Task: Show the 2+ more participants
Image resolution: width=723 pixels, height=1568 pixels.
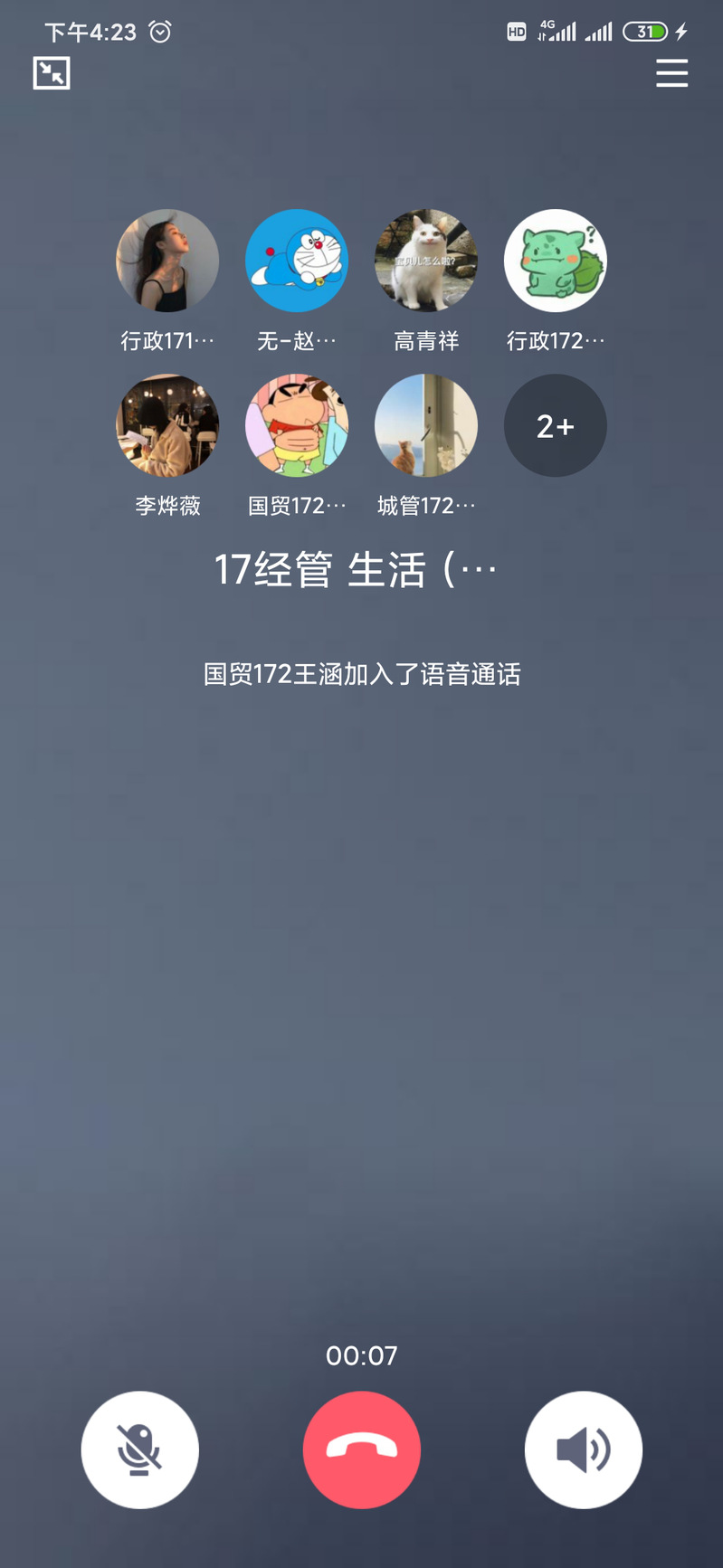Action: click(x=555, y=425)
